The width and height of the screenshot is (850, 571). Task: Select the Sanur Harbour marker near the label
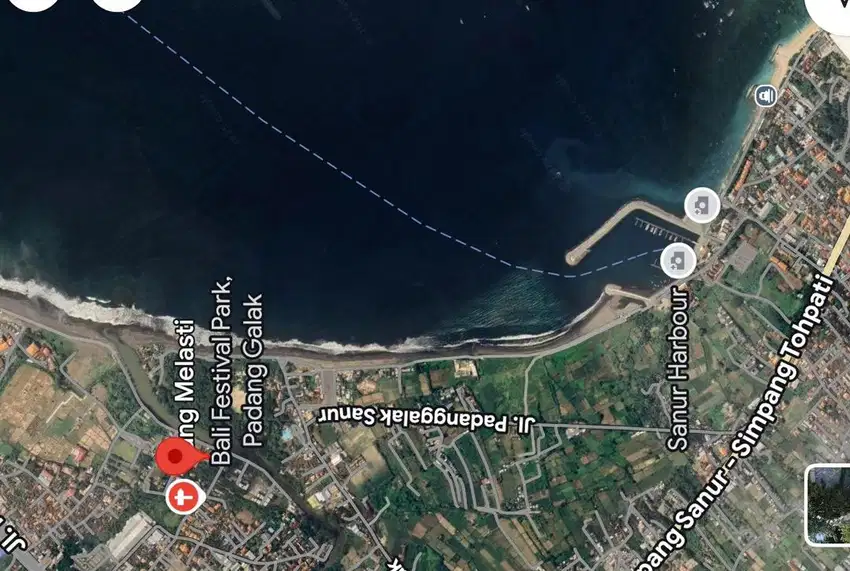[x=678, y=261]
